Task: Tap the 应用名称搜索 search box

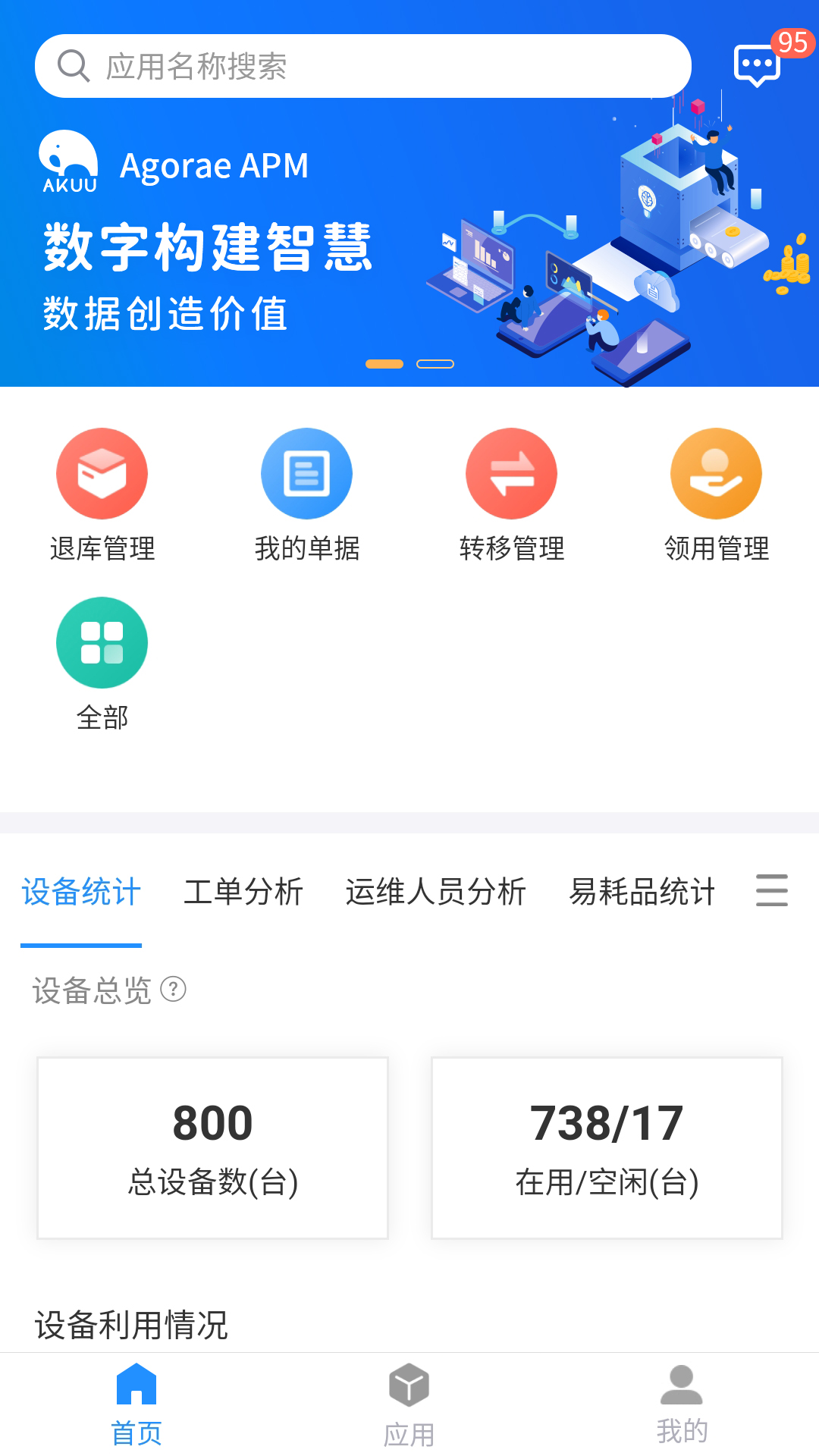Action: click(x=362, y=66)
